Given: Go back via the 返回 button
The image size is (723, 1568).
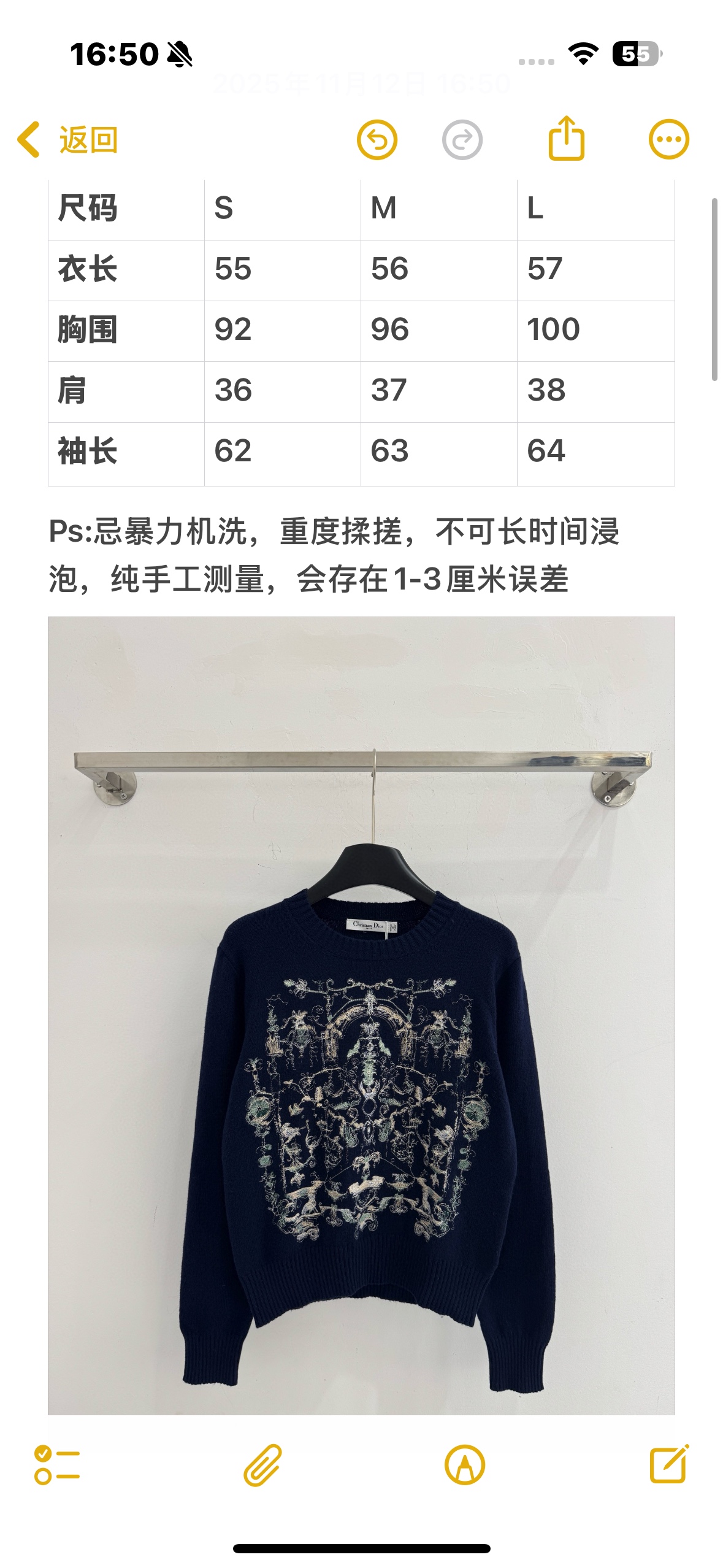Looking at the screenshot, I should pos(67,140).
